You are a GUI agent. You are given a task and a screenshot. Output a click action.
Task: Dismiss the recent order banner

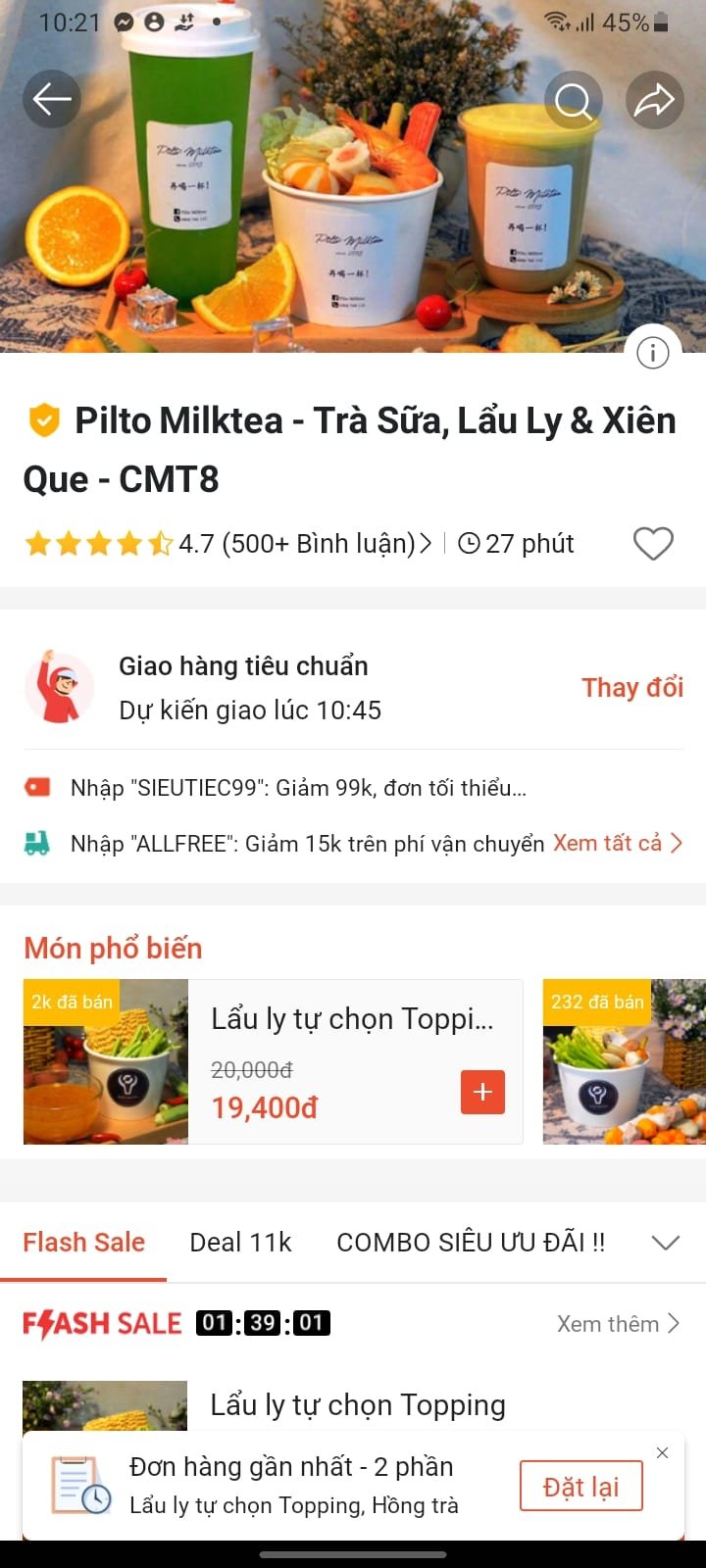point(663,1452)
